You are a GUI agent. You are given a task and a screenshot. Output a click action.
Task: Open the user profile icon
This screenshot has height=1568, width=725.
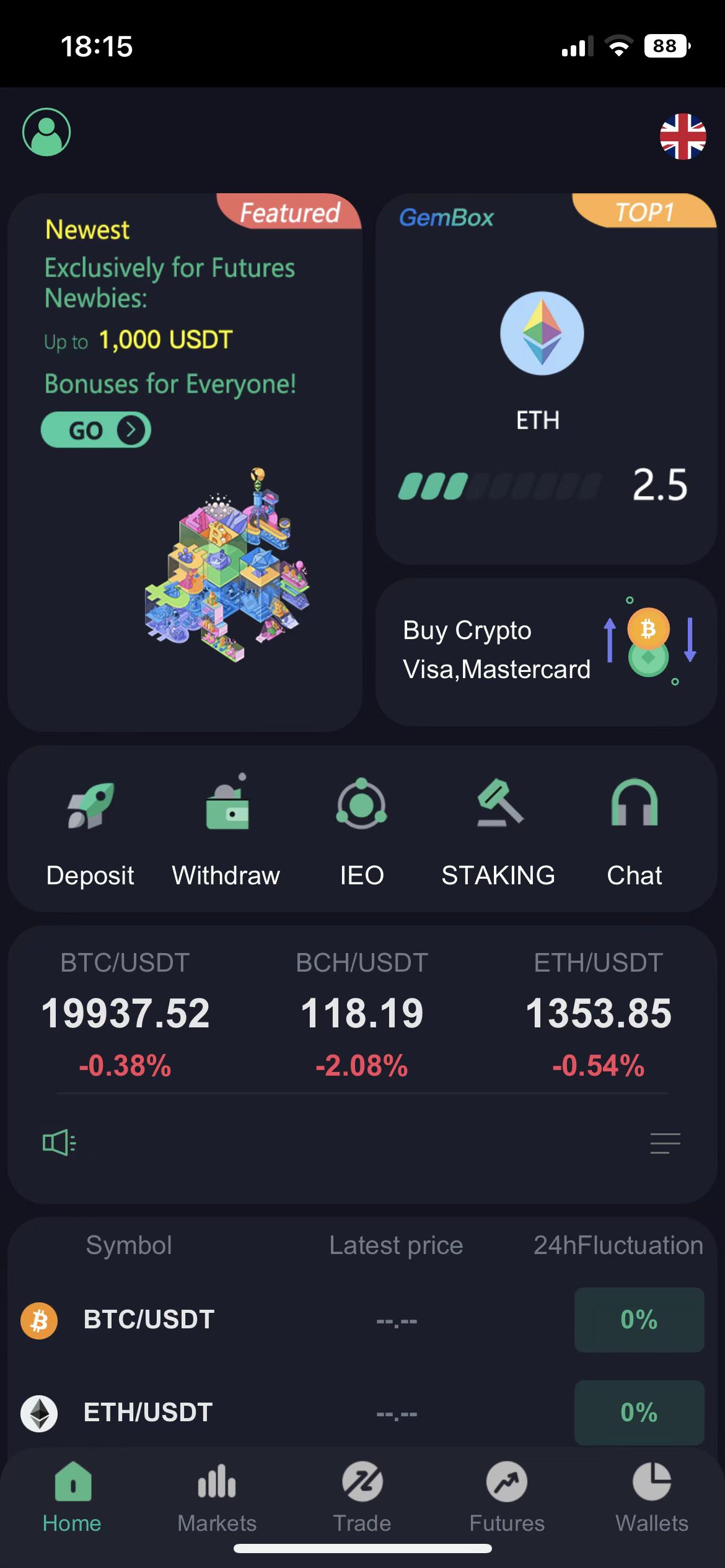[x=46, y=132]
